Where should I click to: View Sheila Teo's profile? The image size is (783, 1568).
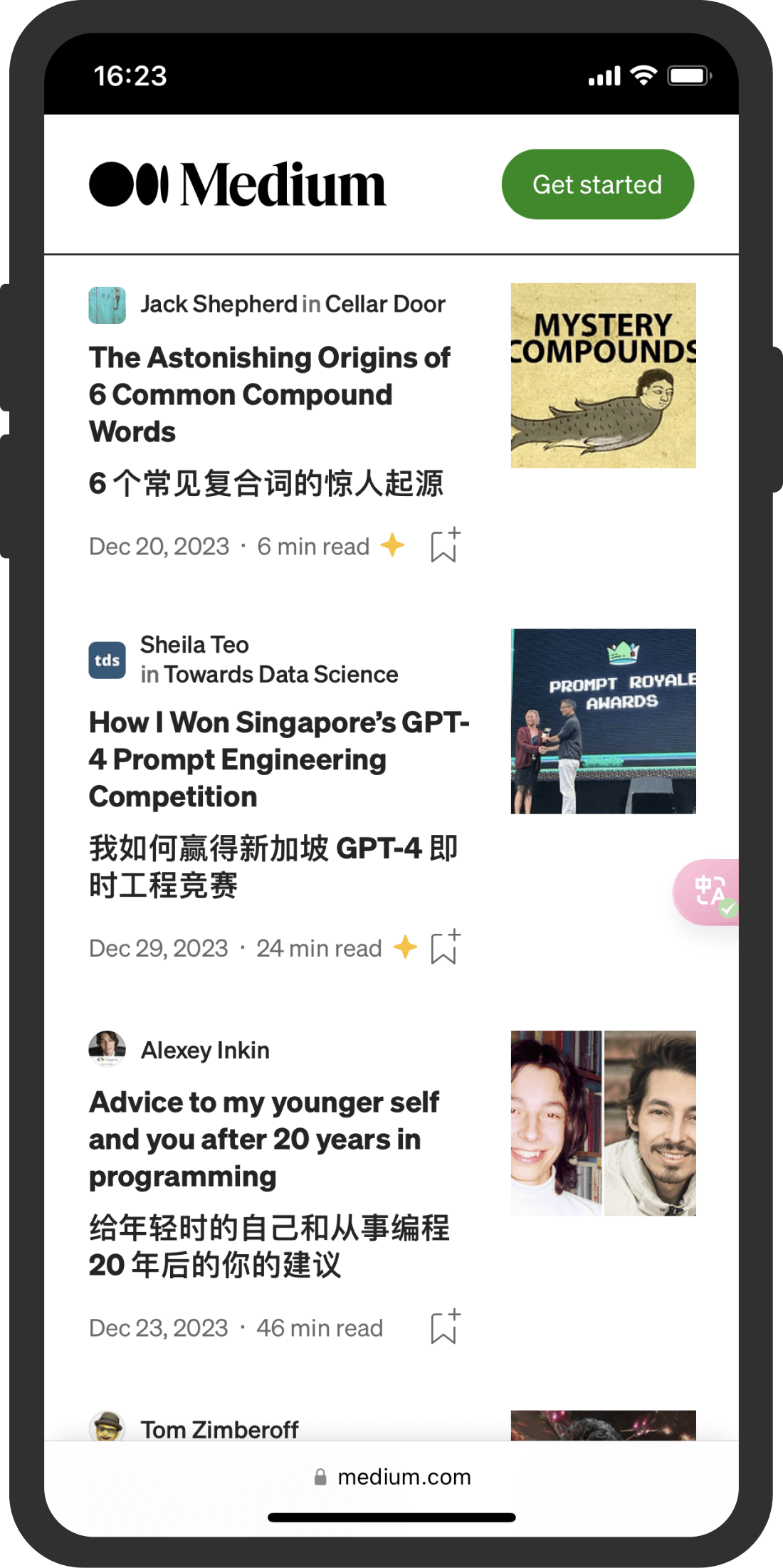194,645
